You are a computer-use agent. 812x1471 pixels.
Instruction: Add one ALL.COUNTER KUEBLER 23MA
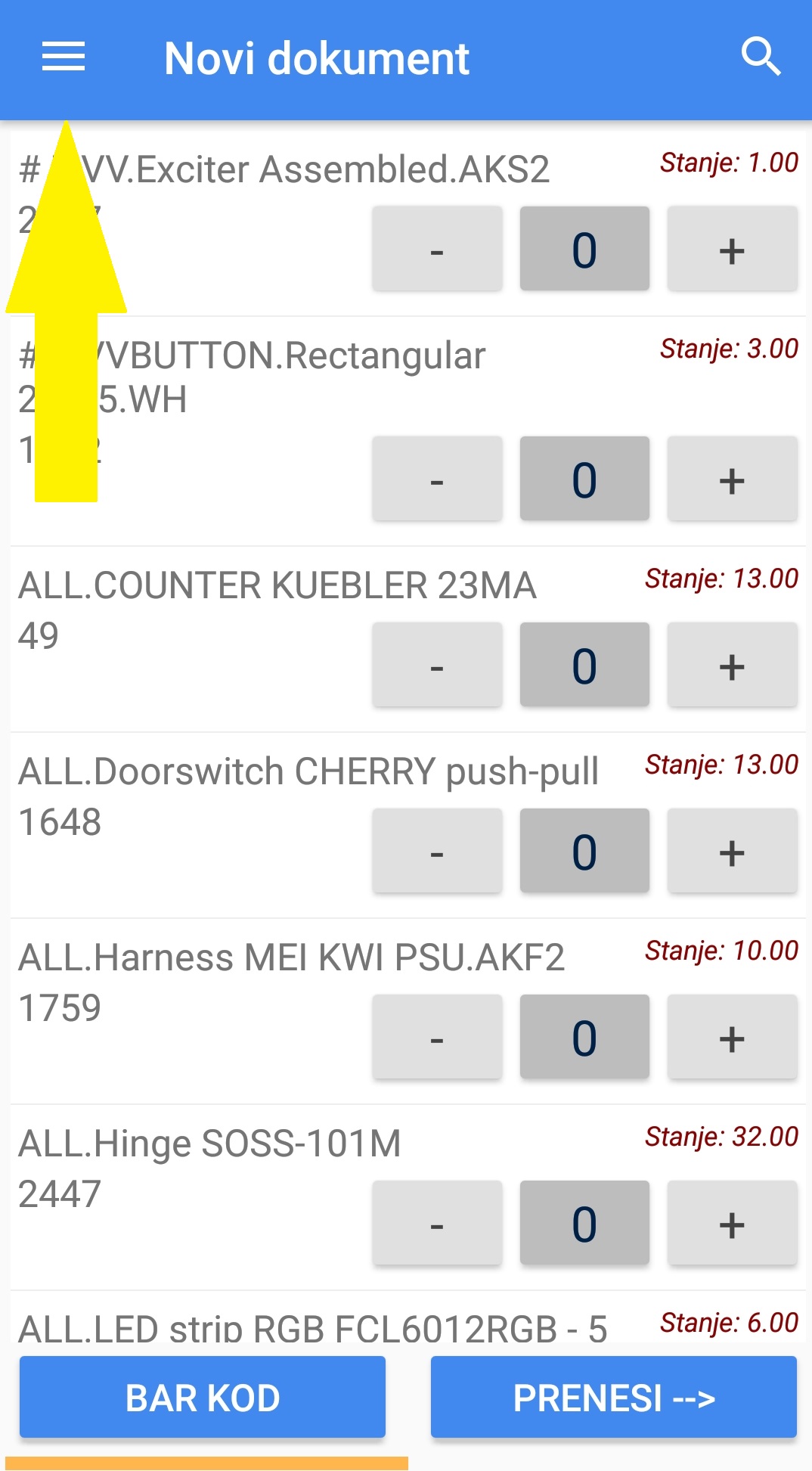[731, 665]
